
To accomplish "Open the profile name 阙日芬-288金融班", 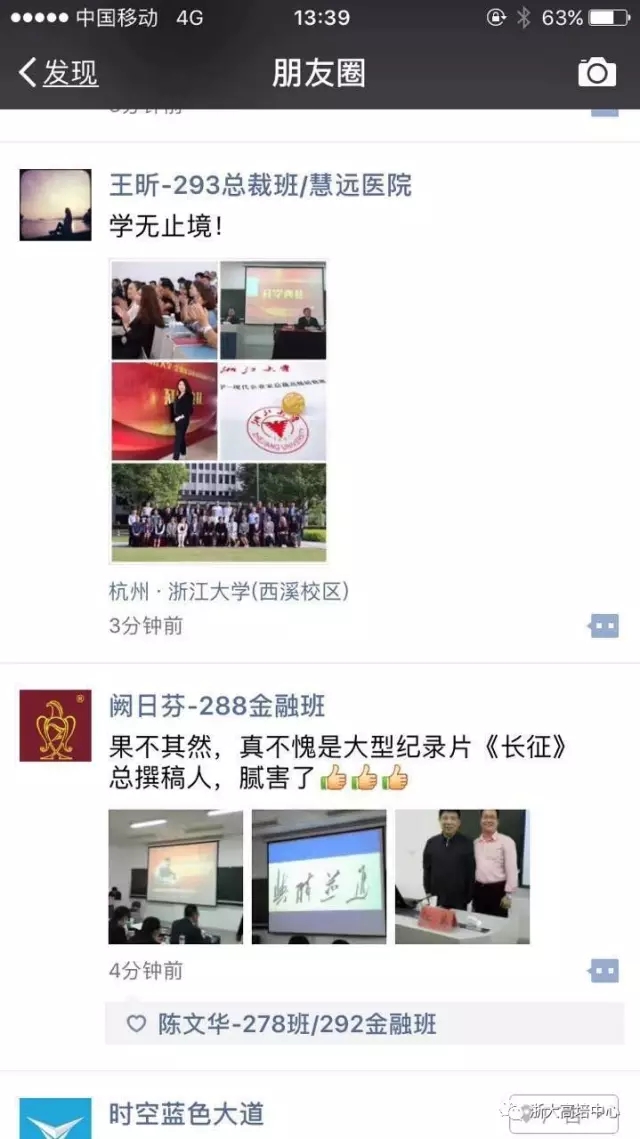I will click(x=217, y=706).
